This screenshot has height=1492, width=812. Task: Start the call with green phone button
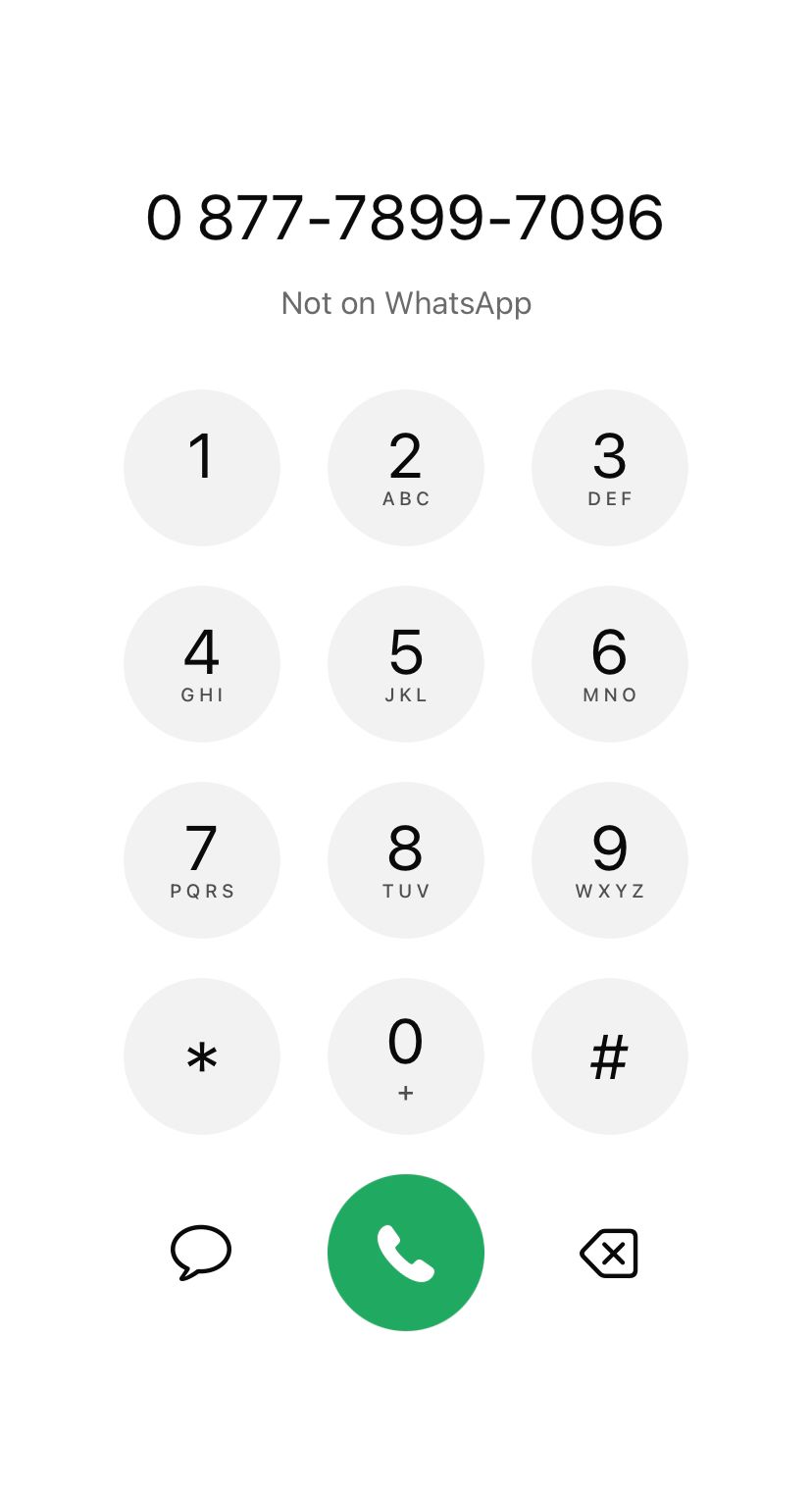(406, 1253)
